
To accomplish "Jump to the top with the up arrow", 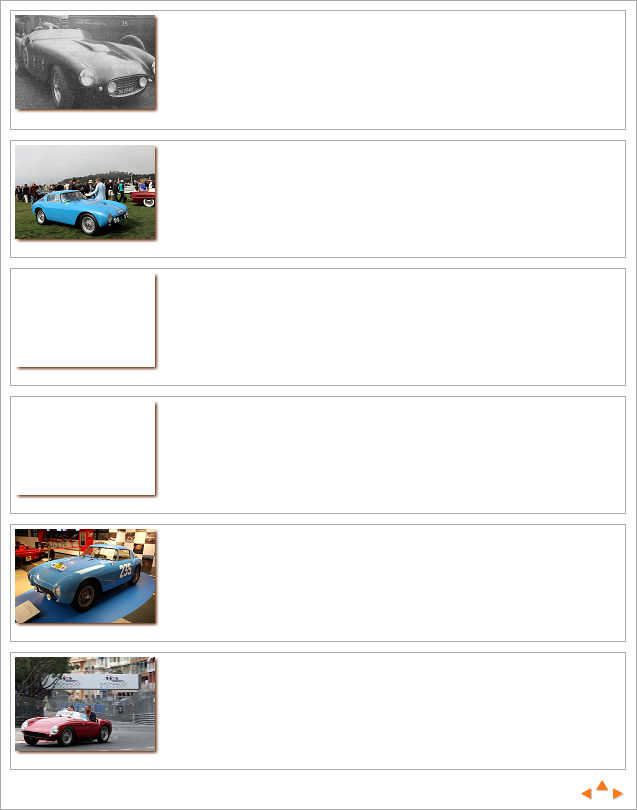I will pyautogui.click(x=602, y=786).
